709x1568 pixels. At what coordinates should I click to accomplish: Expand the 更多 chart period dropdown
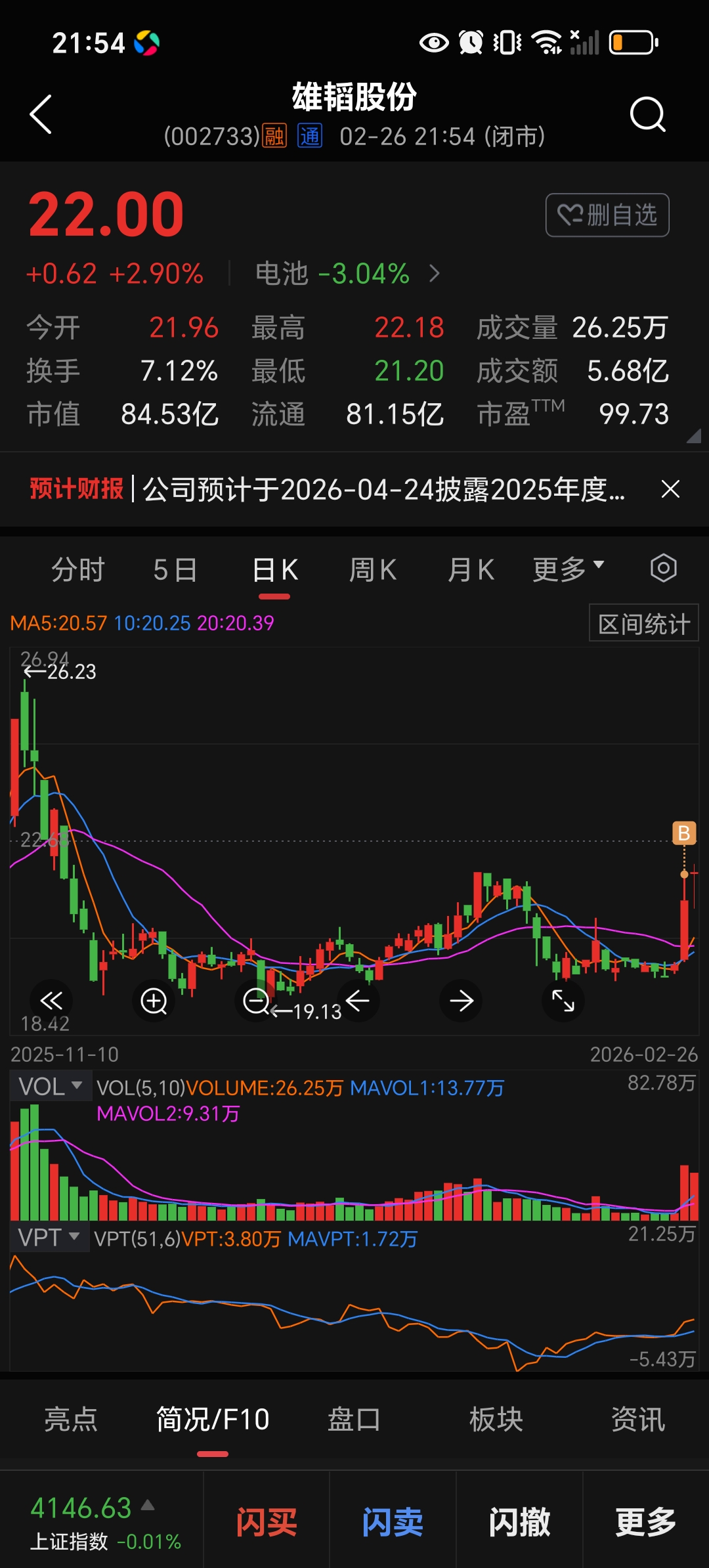568,569
